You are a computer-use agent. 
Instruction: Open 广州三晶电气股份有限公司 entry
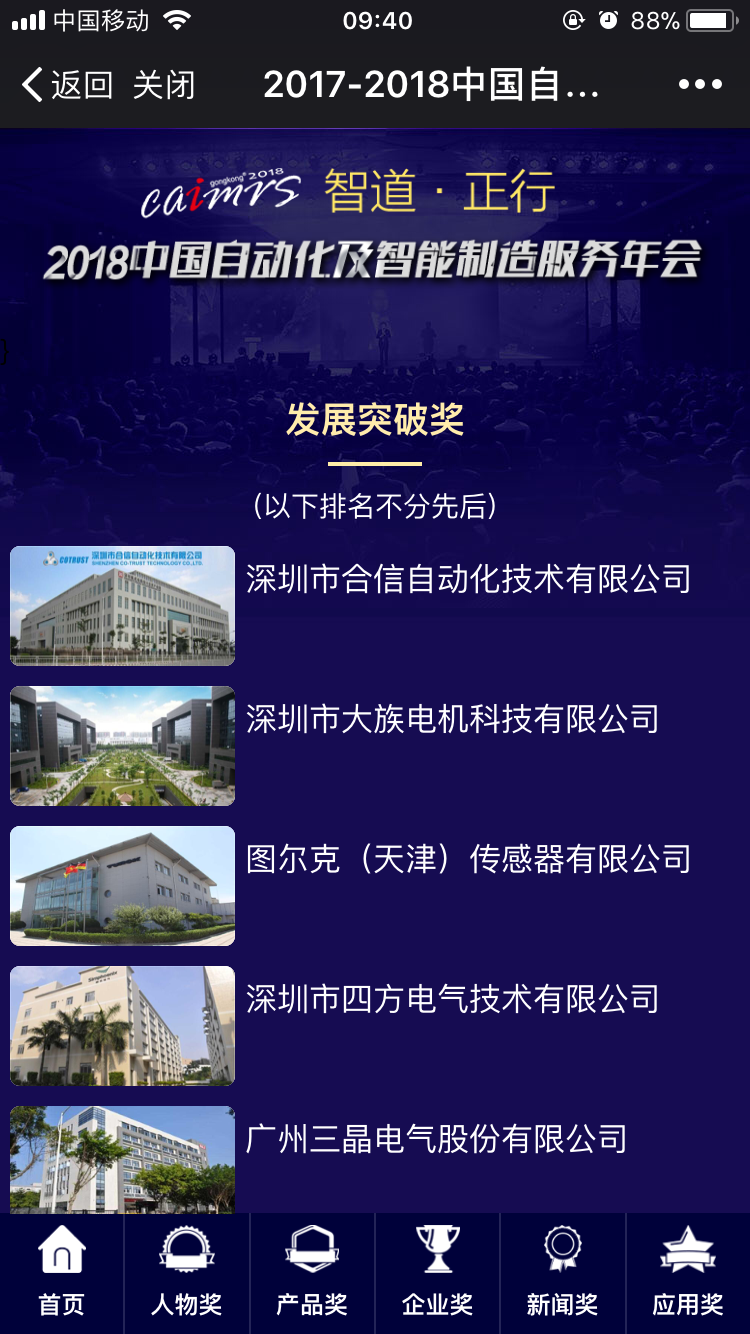click(436, 1139)
